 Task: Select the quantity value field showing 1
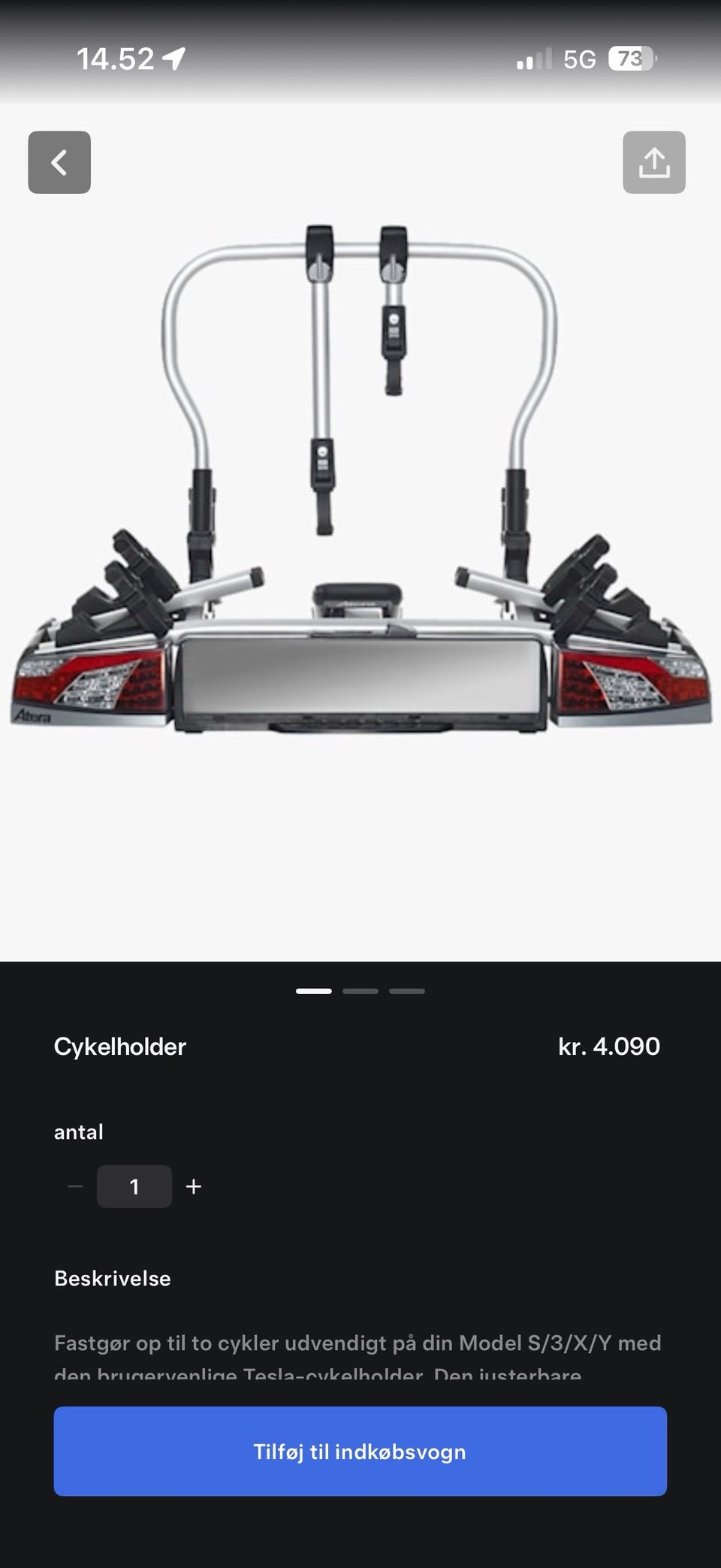134,1186
